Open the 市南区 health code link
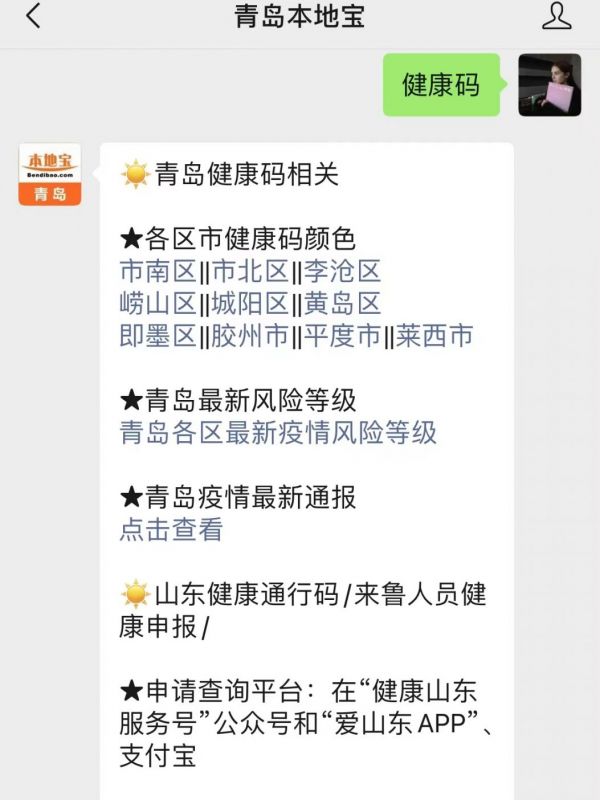 158,271
